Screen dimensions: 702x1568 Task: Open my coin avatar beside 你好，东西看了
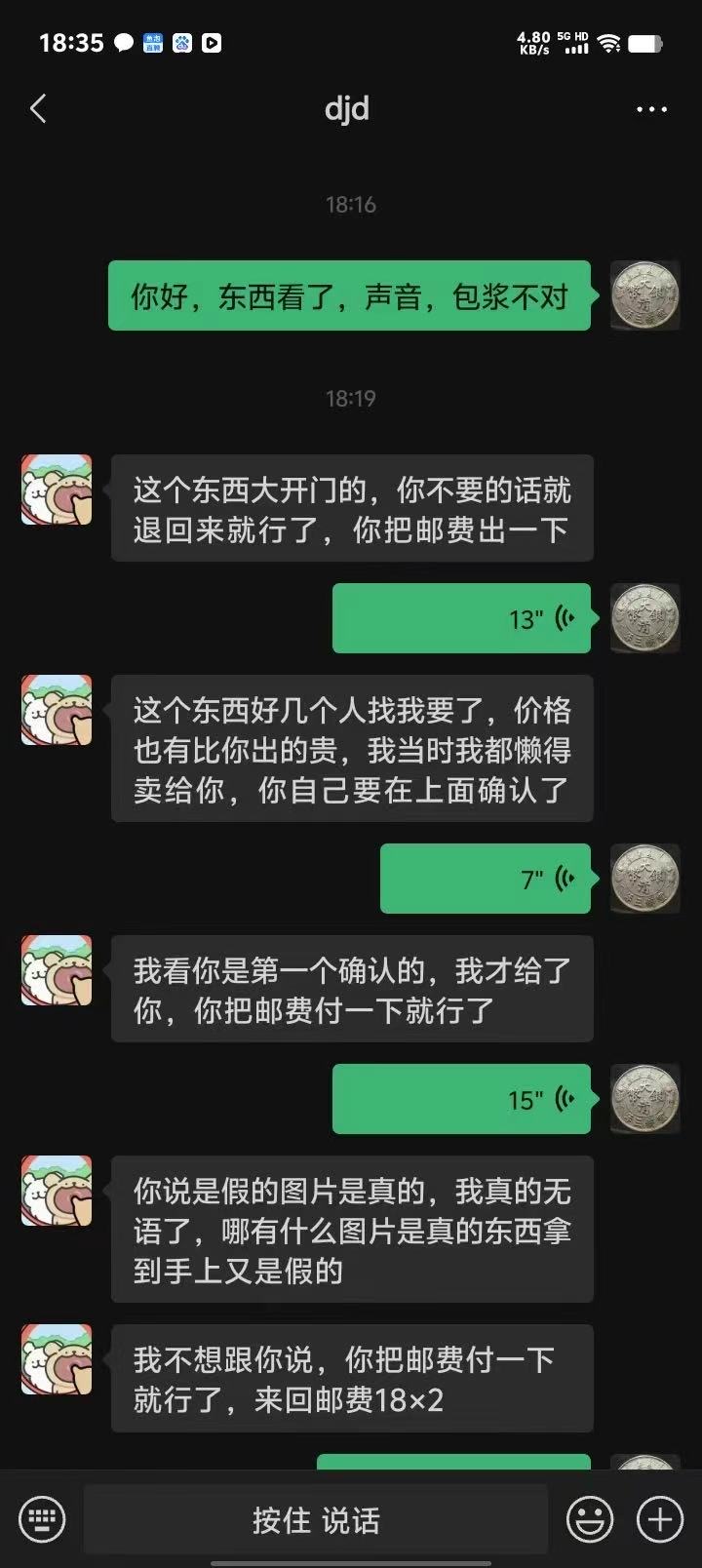(x=644, y=295)
